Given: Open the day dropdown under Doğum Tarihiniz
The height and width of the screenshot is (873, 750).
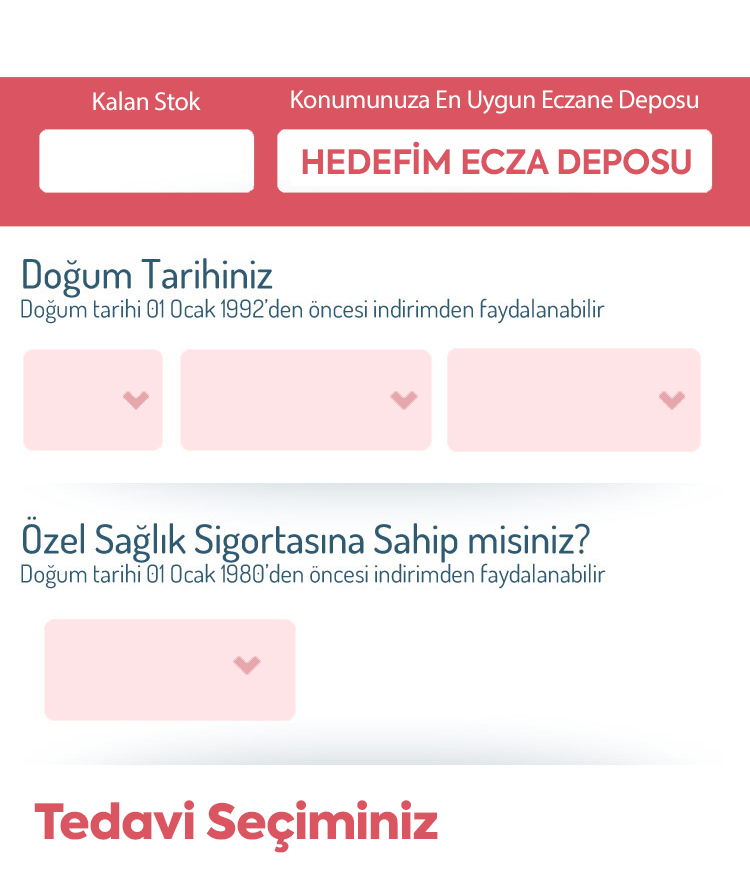Looking at the screenshot, I should point(93,400).
